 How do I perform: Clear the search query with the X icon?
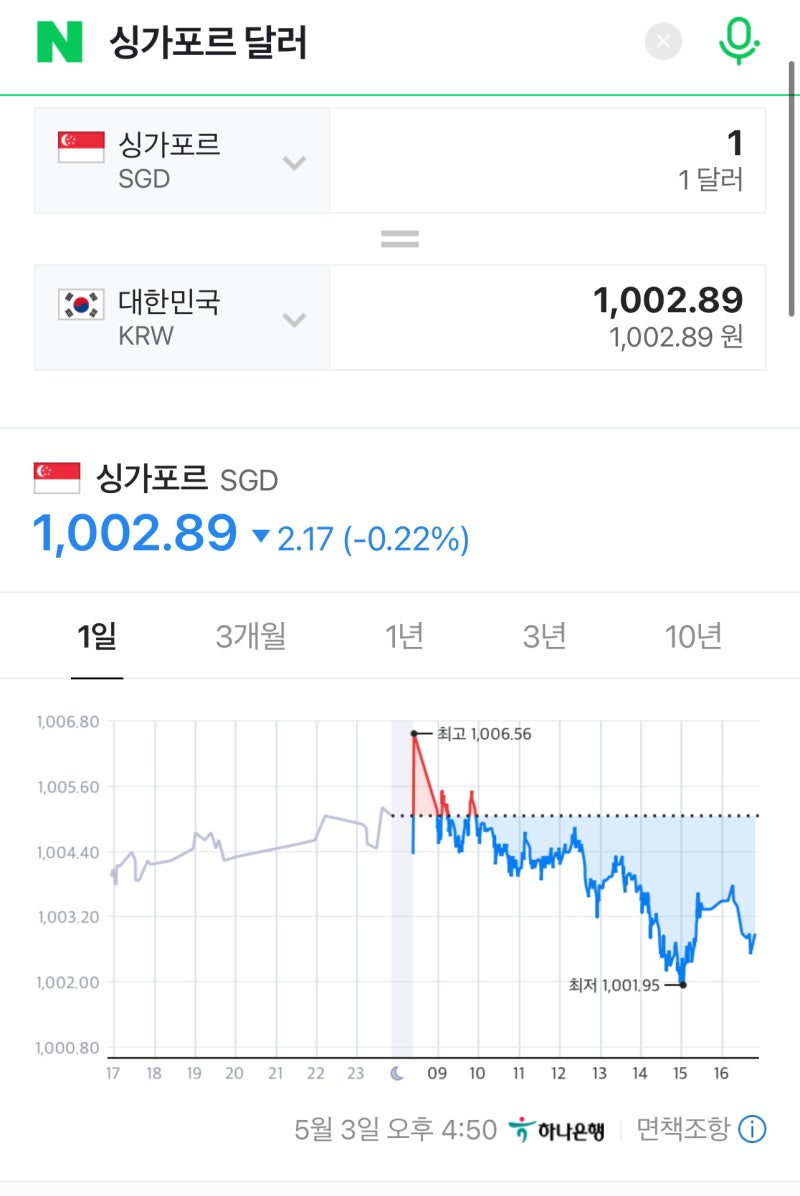(x=662, y=40)
